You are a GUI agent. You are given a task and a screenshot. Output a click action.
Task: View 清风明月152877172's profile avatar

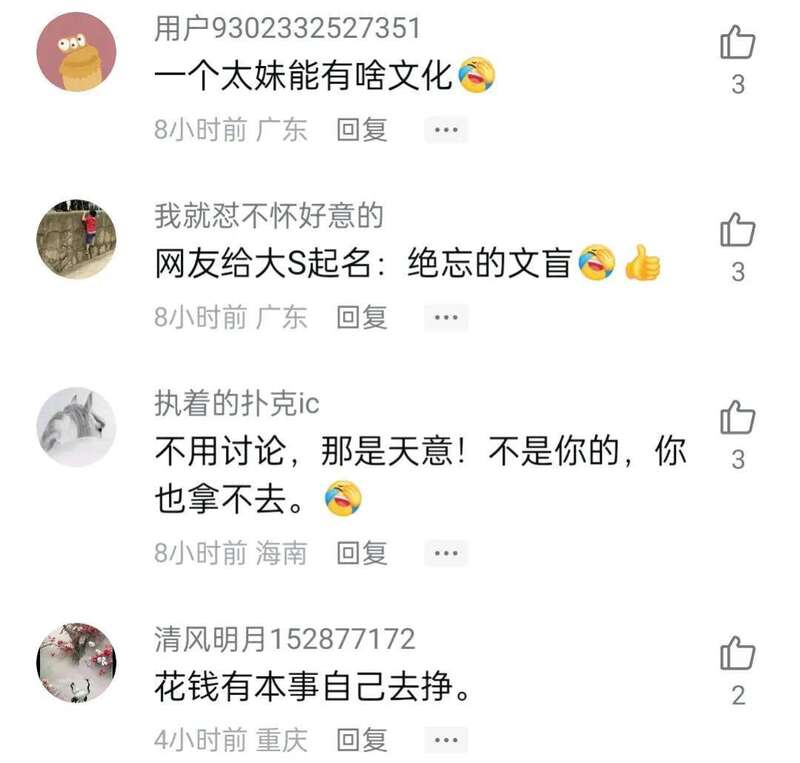tap(77, 663)
